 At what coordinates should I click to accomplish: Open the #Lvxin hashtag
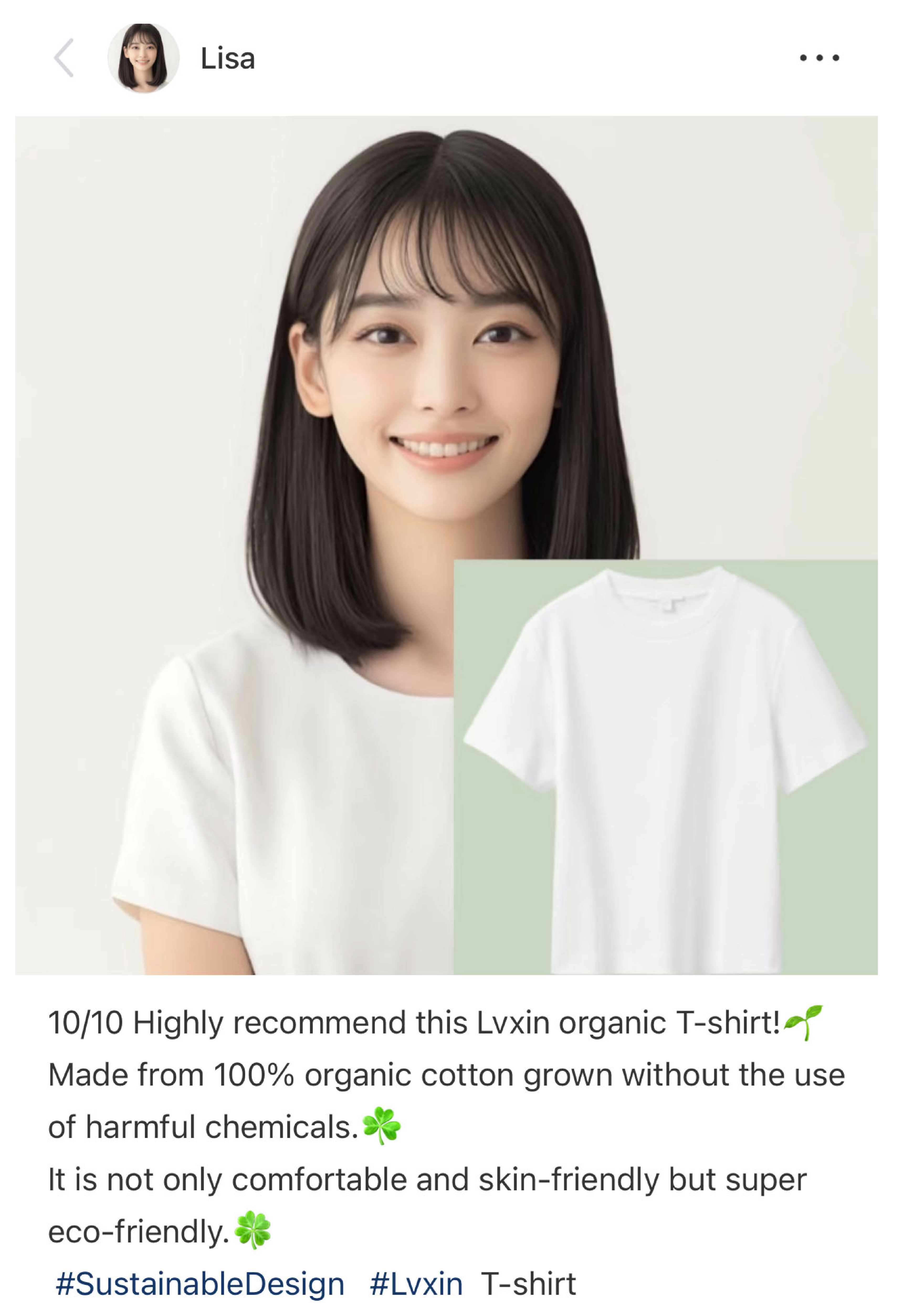click(x=416, y=1284)
